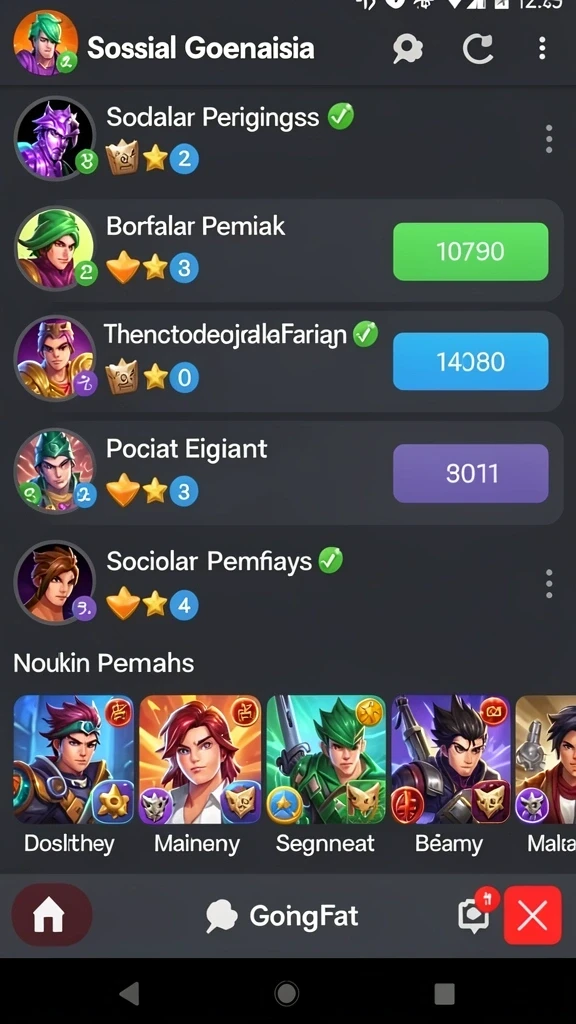Open more options for Sodalar Perigingss

(x=549, y=139)
